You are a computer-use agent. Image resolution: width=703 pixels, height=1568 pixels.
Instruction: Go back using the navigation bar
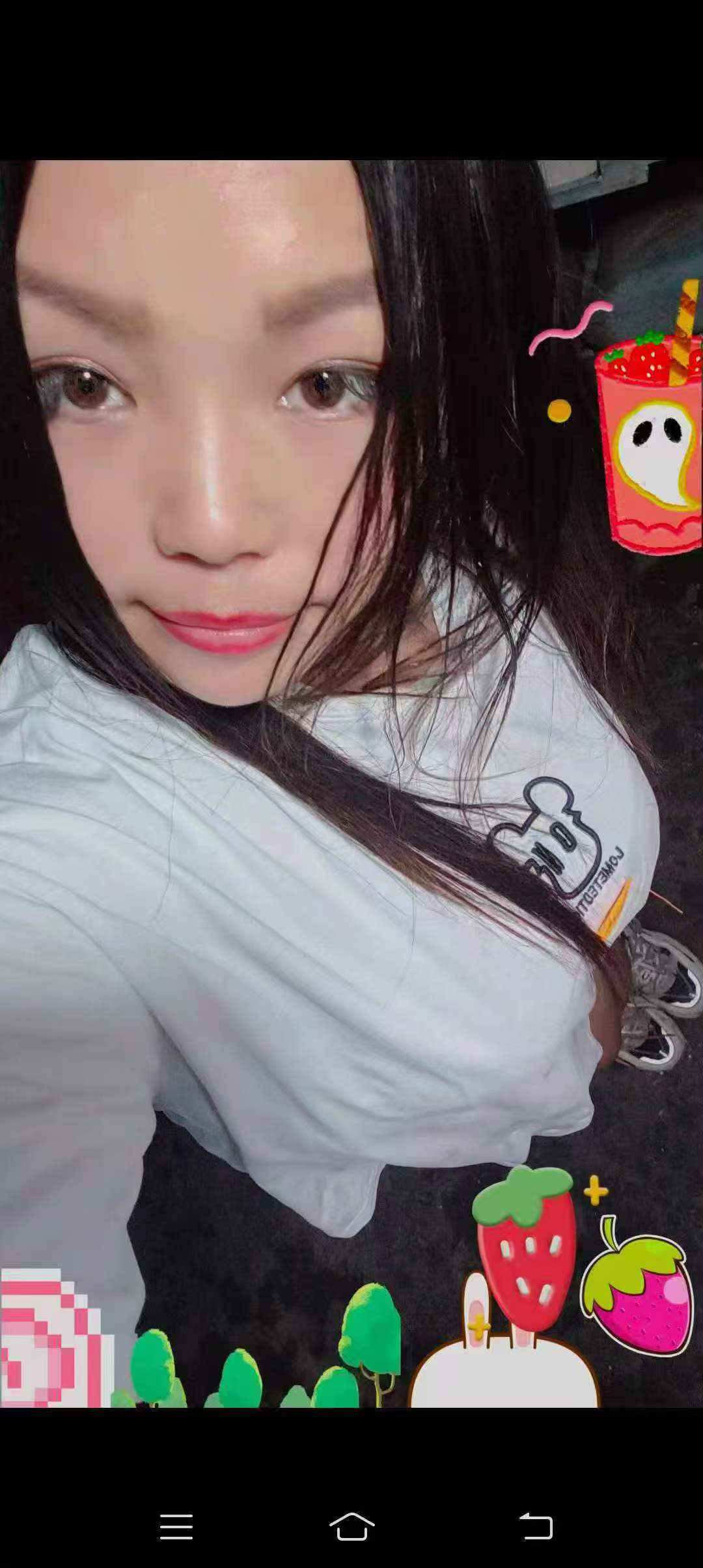tap(536, 1526)
